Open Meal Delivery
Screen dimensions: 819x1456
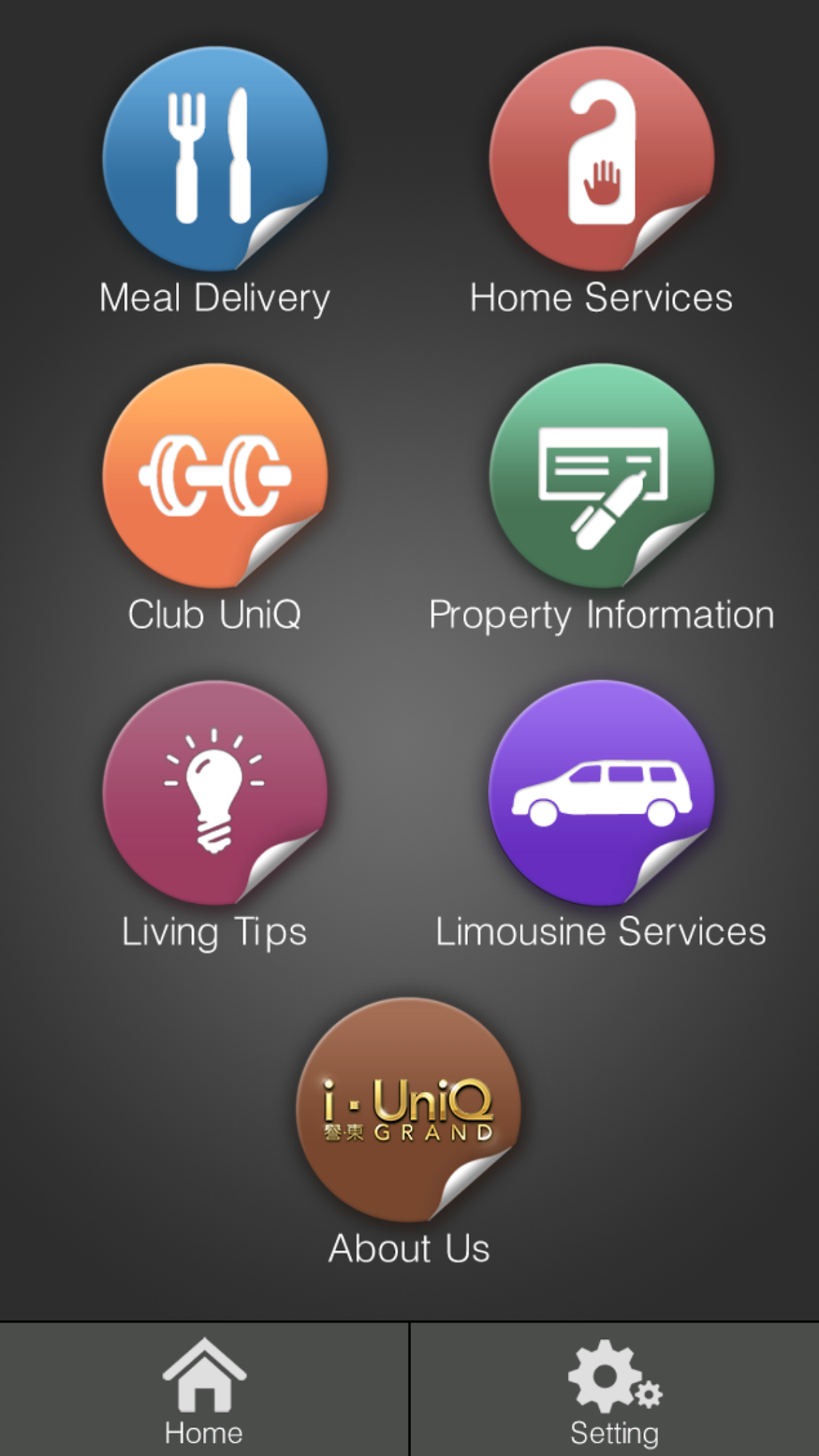coord(214,158)
